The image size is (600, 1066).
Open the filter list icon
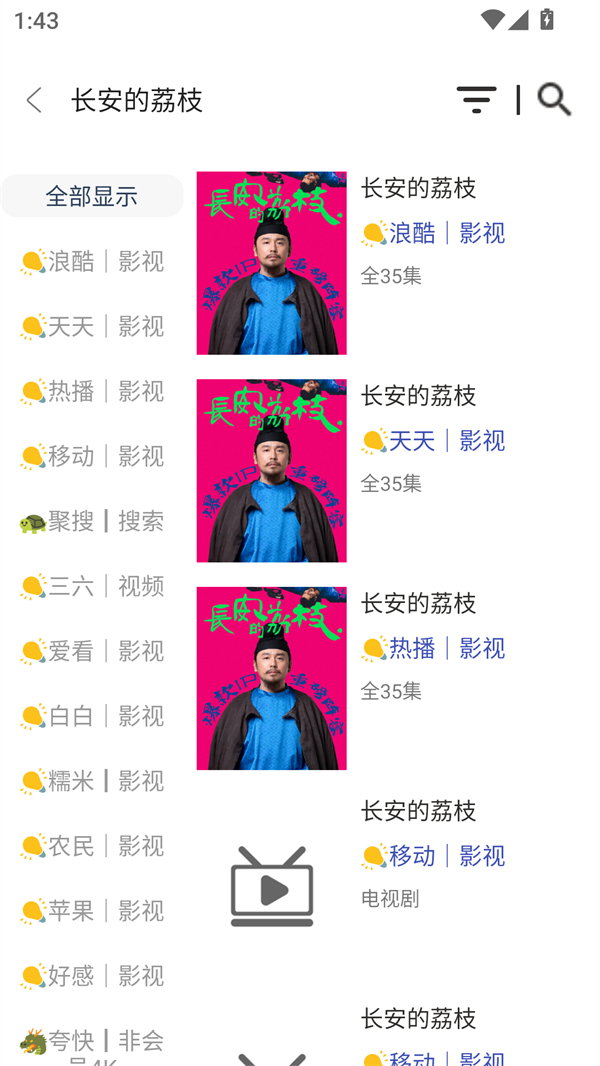(x=476, y=99)
